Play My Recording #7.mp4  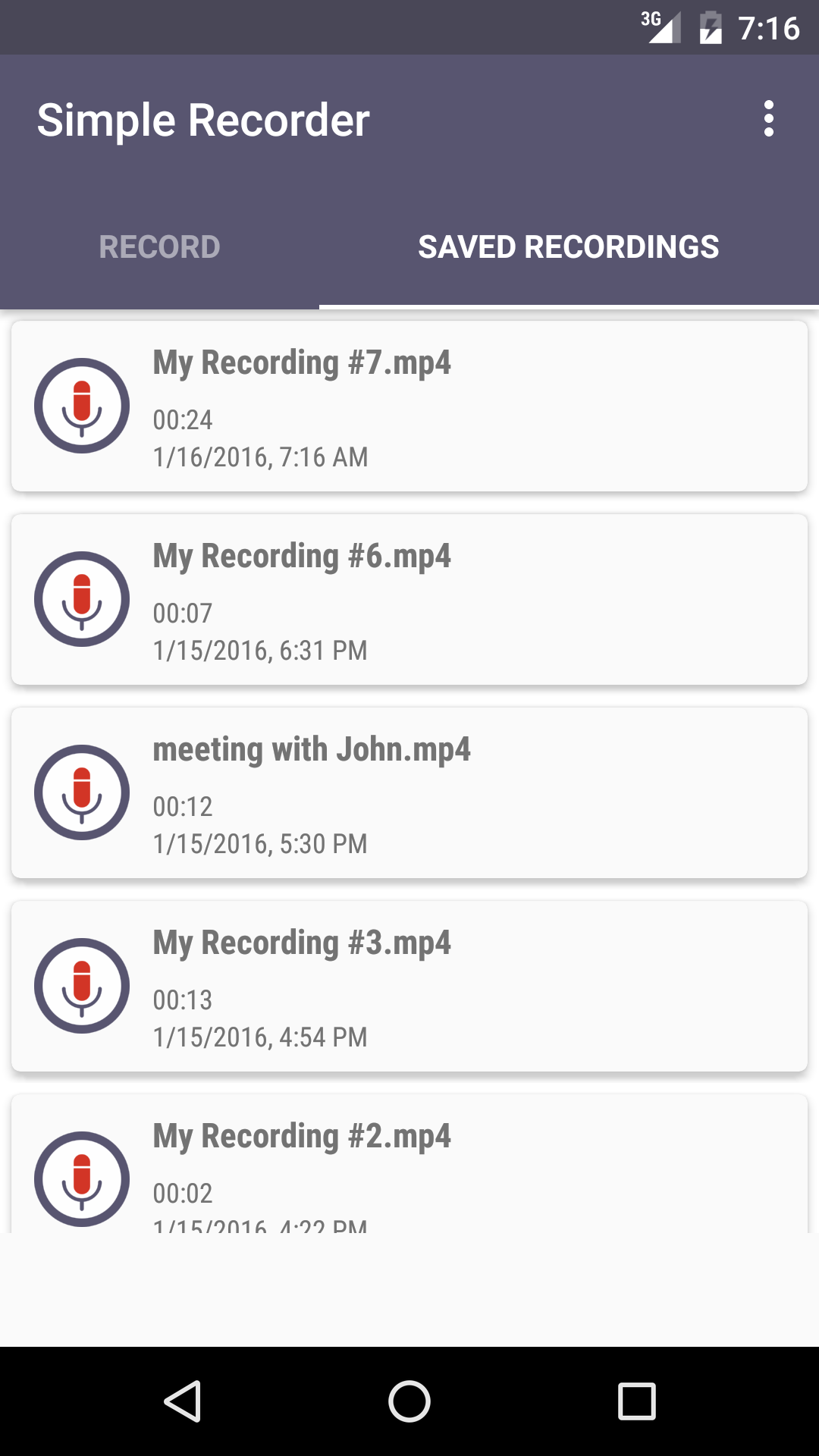[409, 406]
